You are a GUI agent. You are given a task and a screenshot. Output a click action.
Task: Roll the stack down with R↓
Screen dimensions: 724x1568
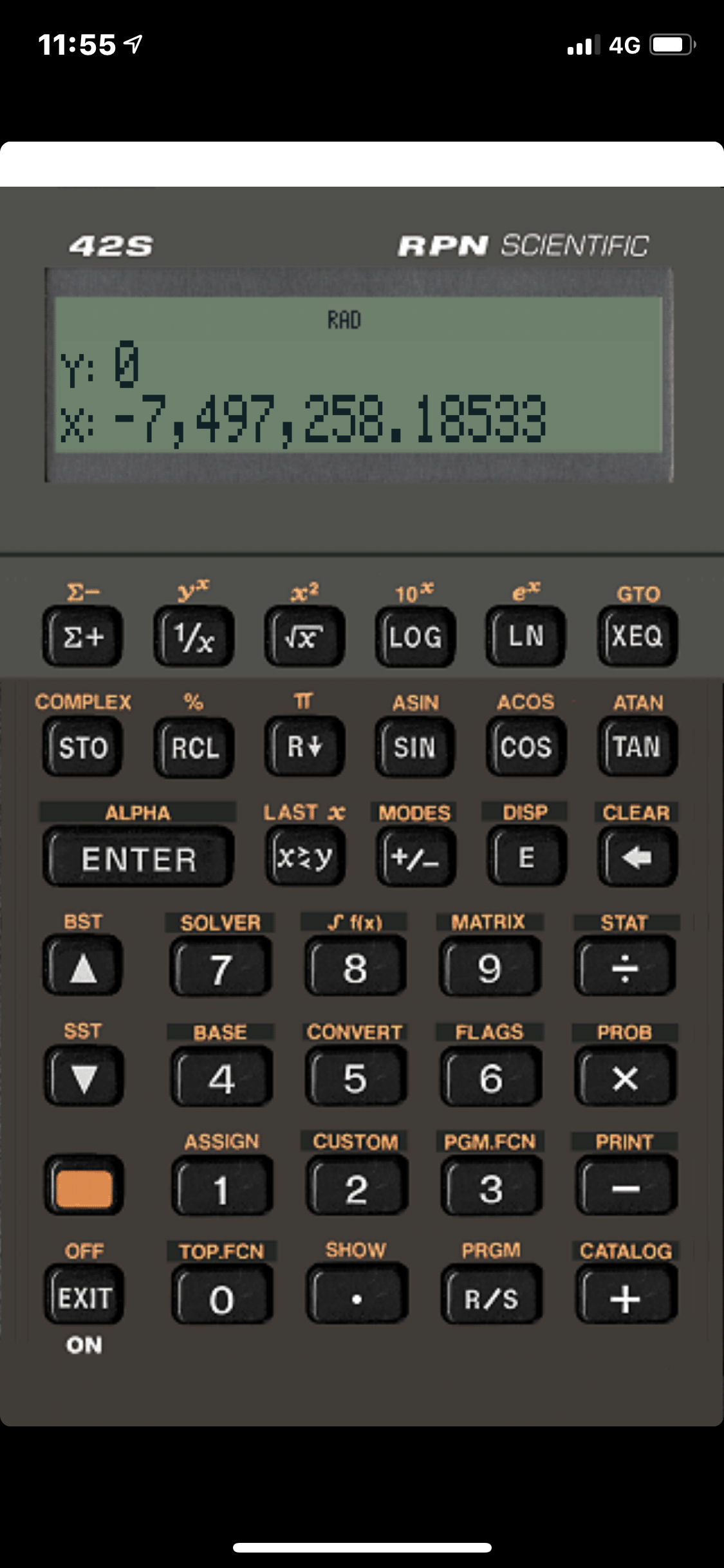[304, 747]
